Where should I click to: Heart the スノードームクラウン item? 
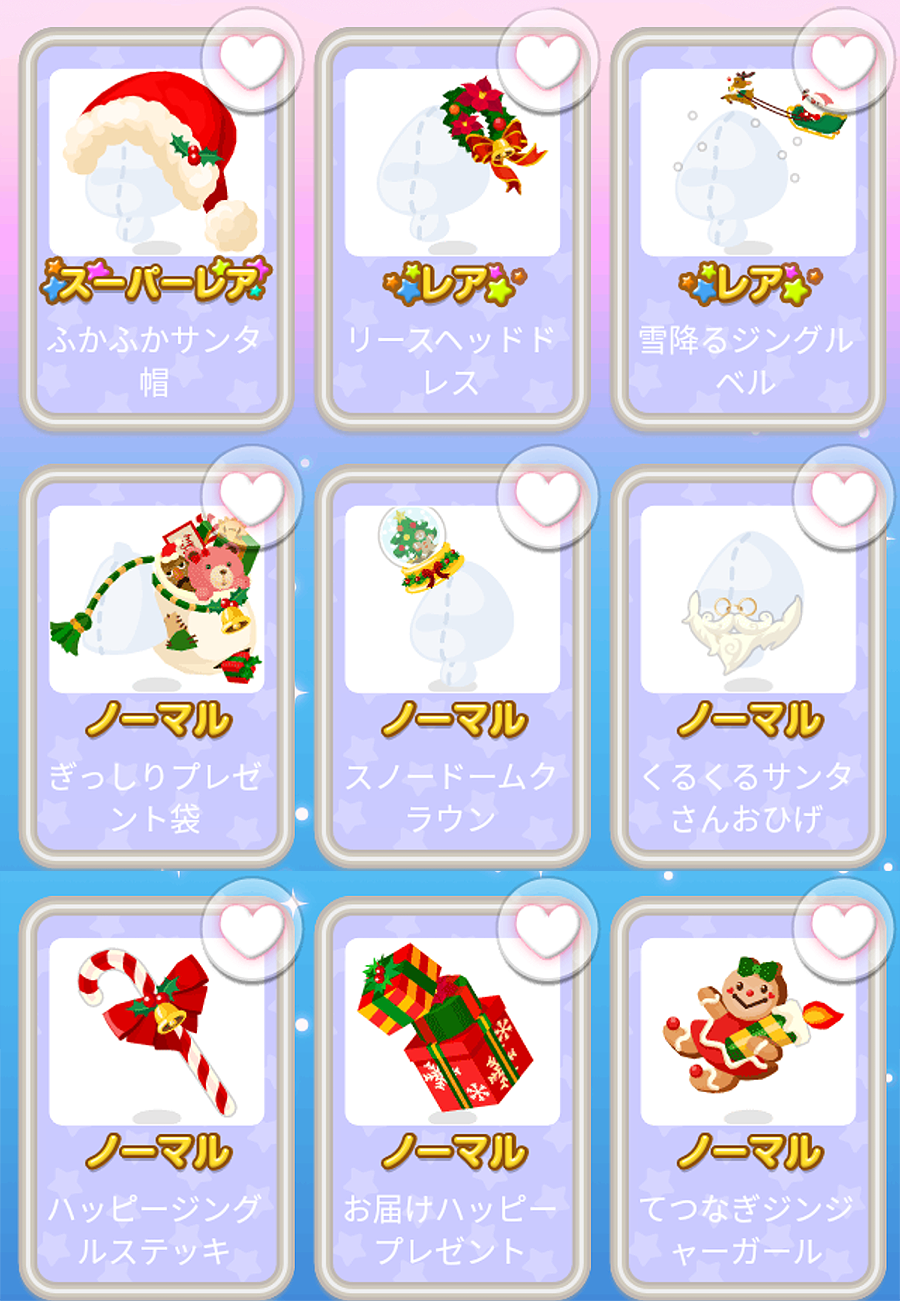[547, 494]
